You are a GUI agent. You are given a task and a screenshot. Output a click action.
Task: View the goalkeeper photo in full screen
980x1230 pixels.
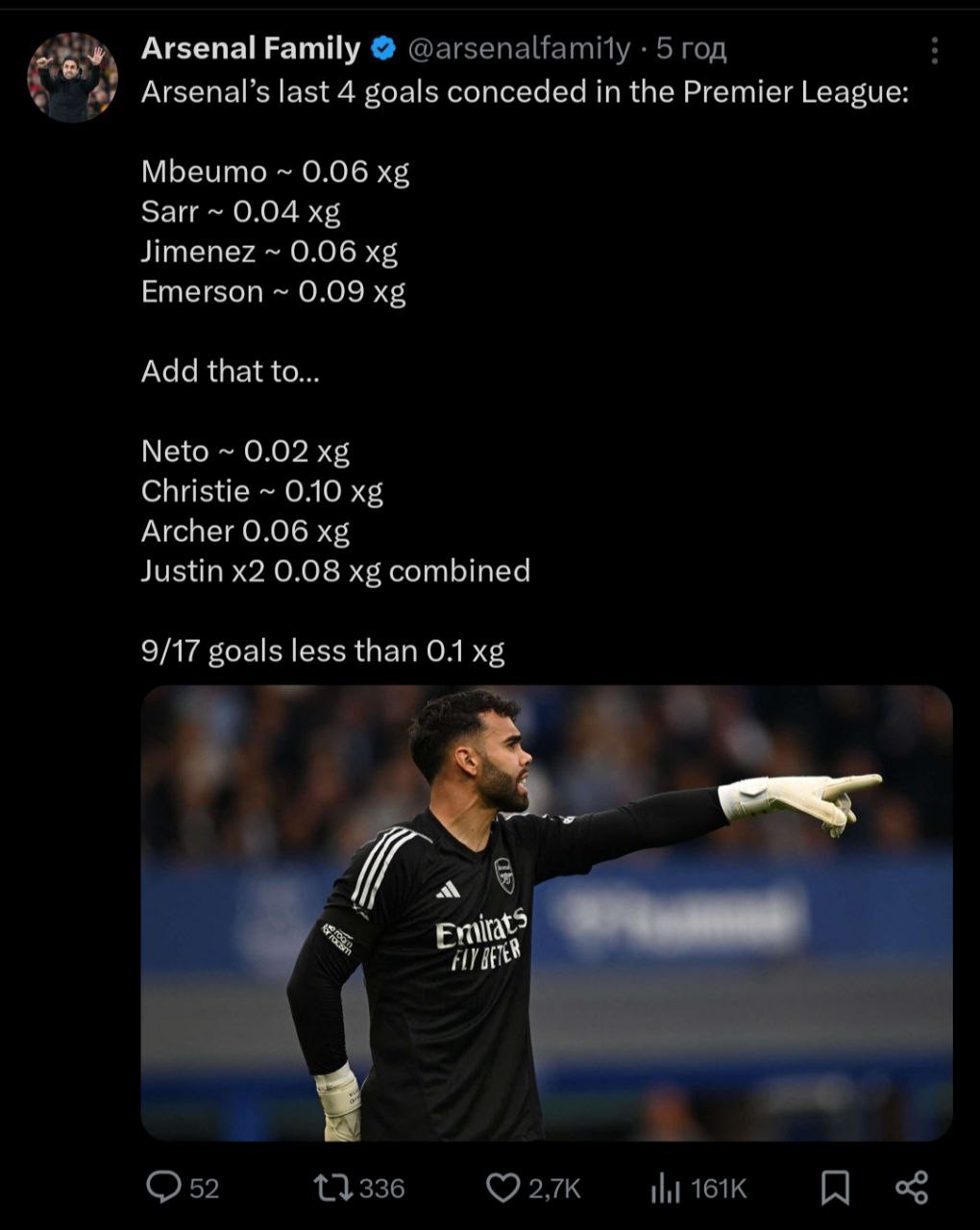(x=546, y=913)
